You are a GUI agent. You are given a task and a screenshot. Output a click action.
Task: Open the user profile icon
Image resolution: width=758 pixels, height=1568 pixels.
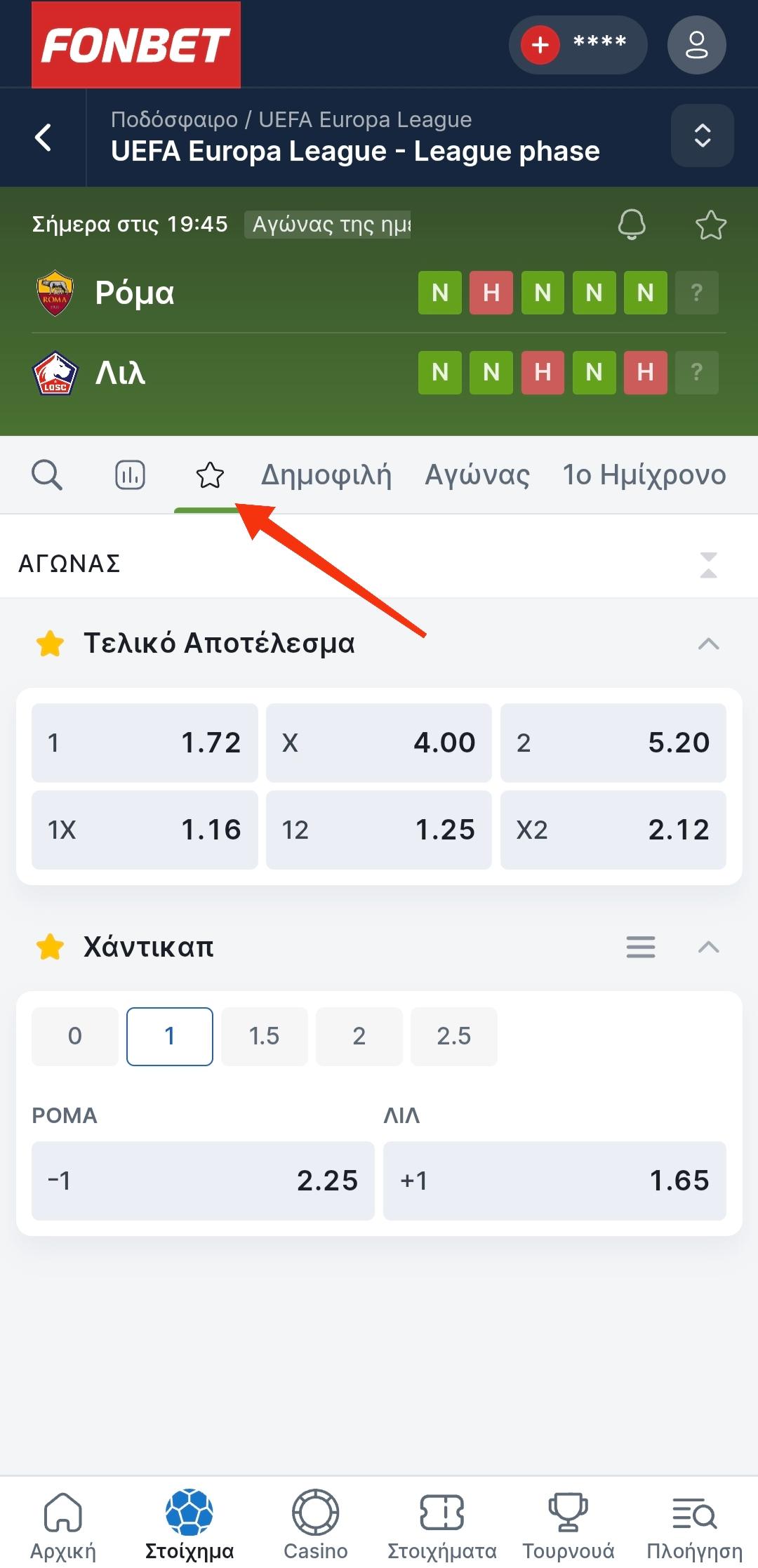(x=696, y=45)
